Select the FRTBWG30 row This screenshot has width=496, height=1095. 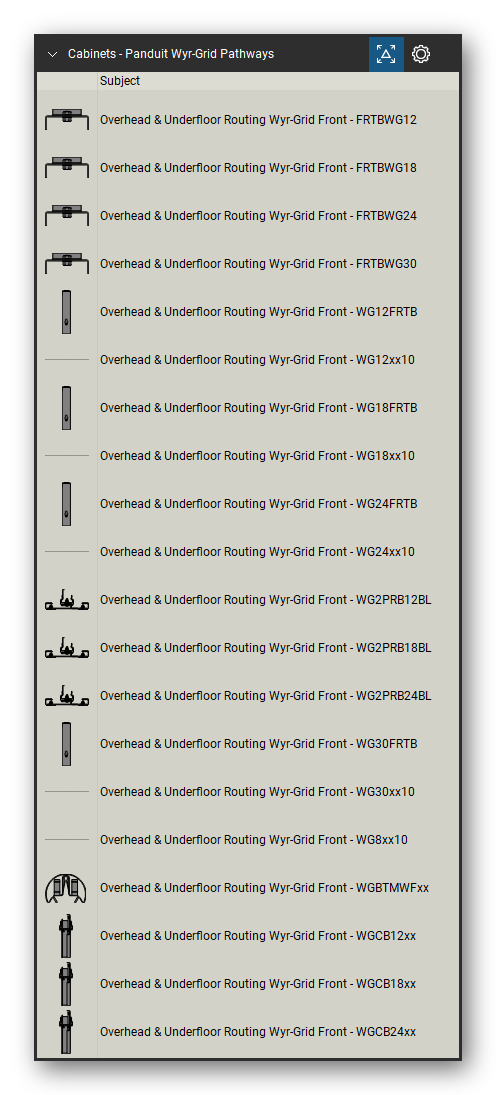[x=248, y=264]
